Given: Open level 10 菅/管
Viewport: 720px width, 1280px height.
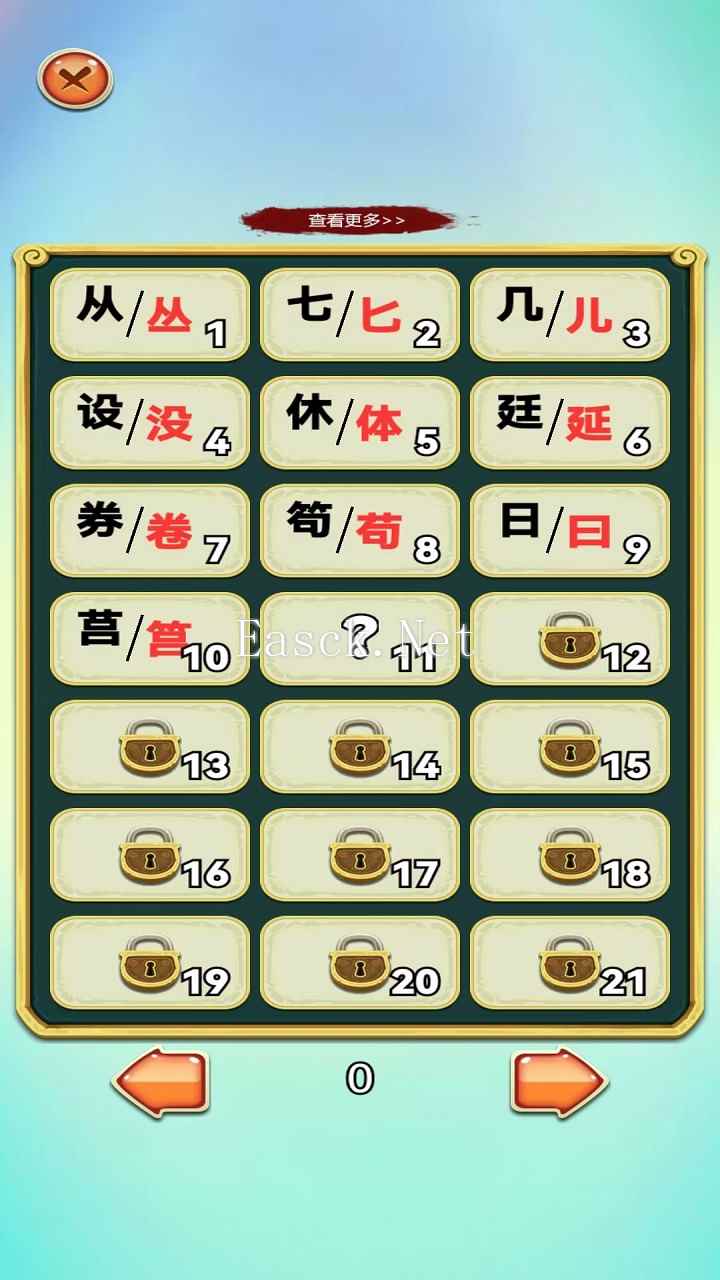Looking at the screenshot, I should [x=150, y=639].
